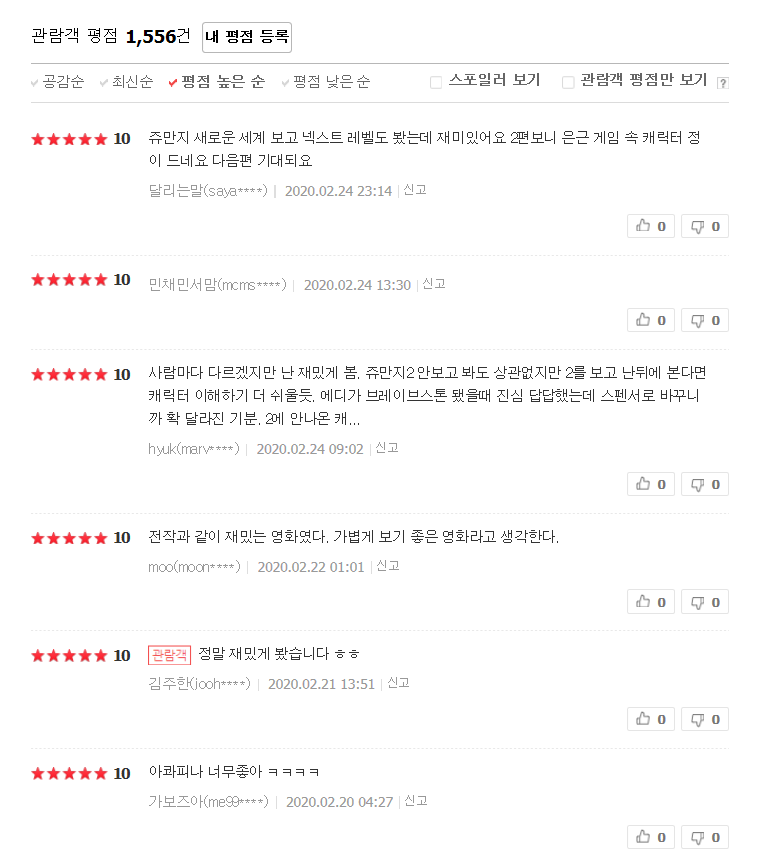Dislike the review by 김주한
Screen dimensions: 780x864
[705, 719]
